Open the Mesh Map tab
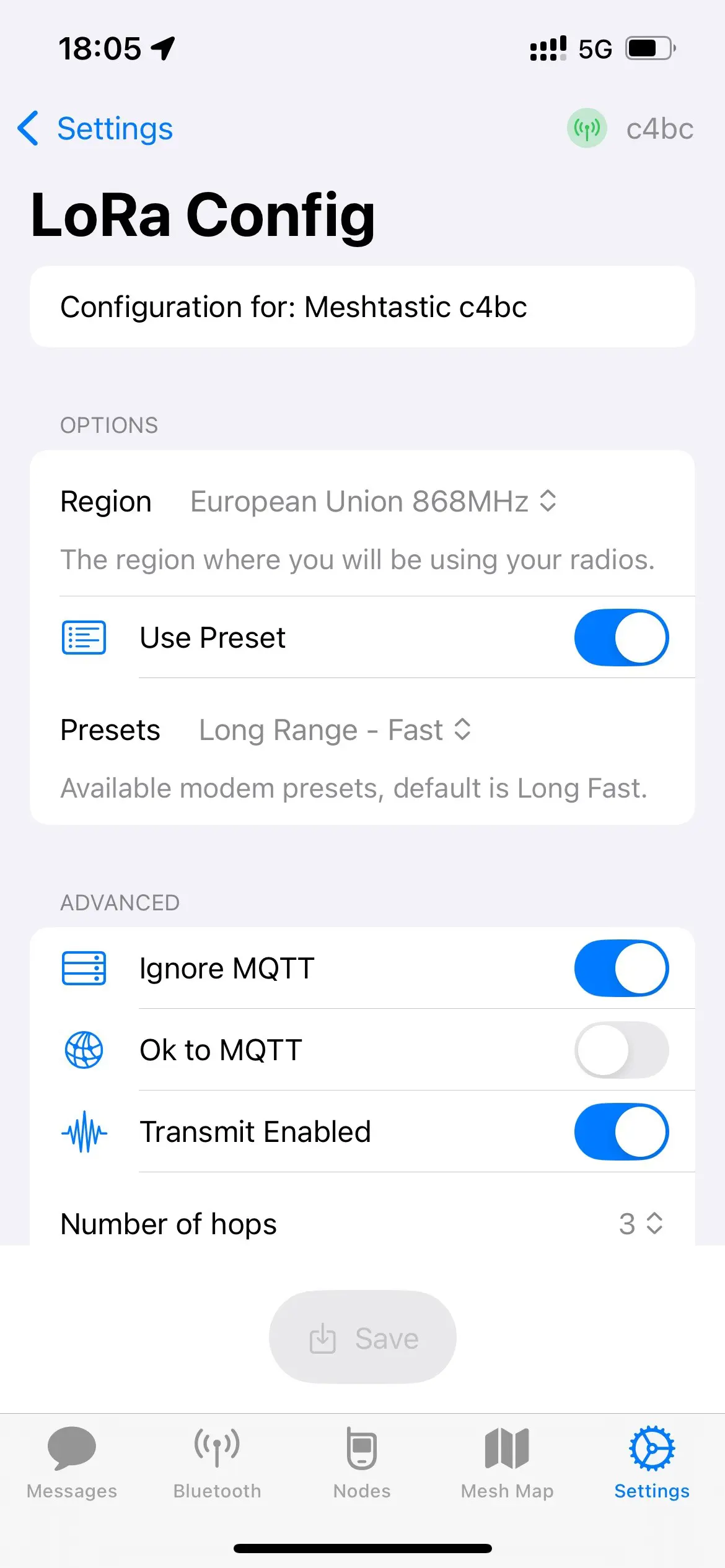This screenshot has width=725, height=1568. point(507,1463)
